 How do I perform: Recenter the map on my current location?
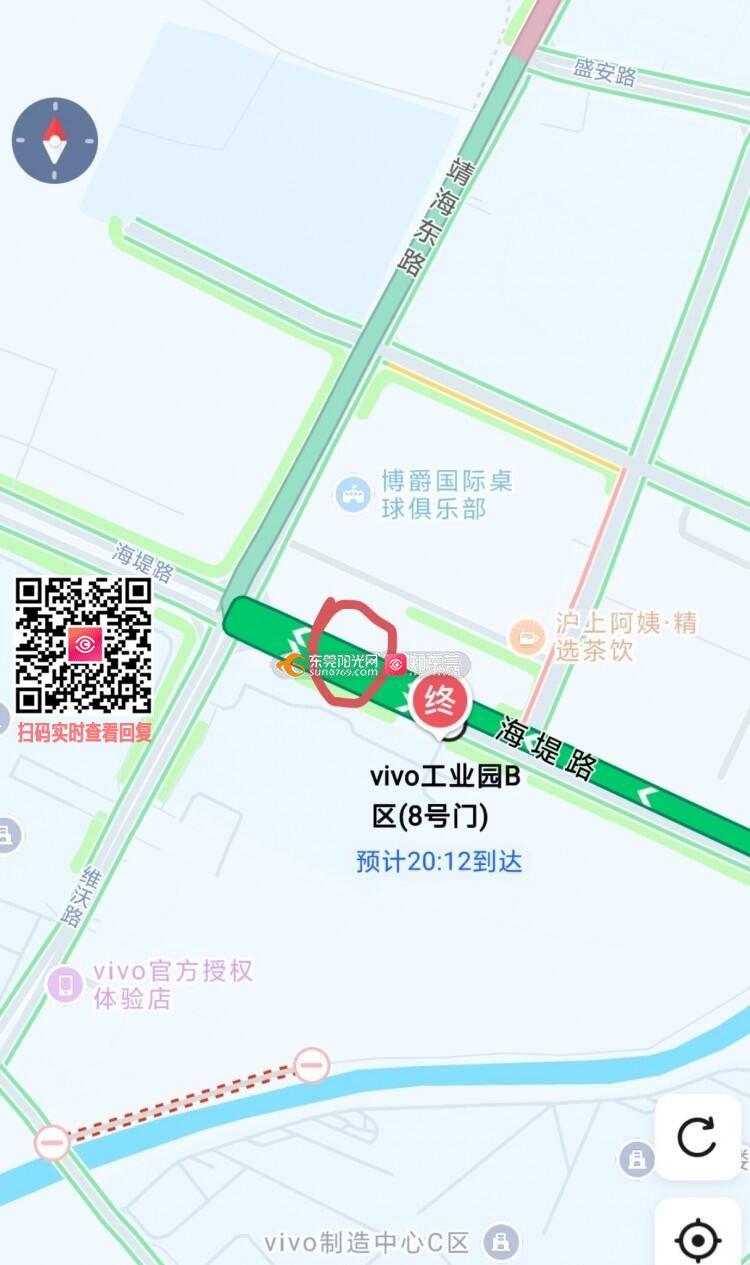pos(697,1240)
